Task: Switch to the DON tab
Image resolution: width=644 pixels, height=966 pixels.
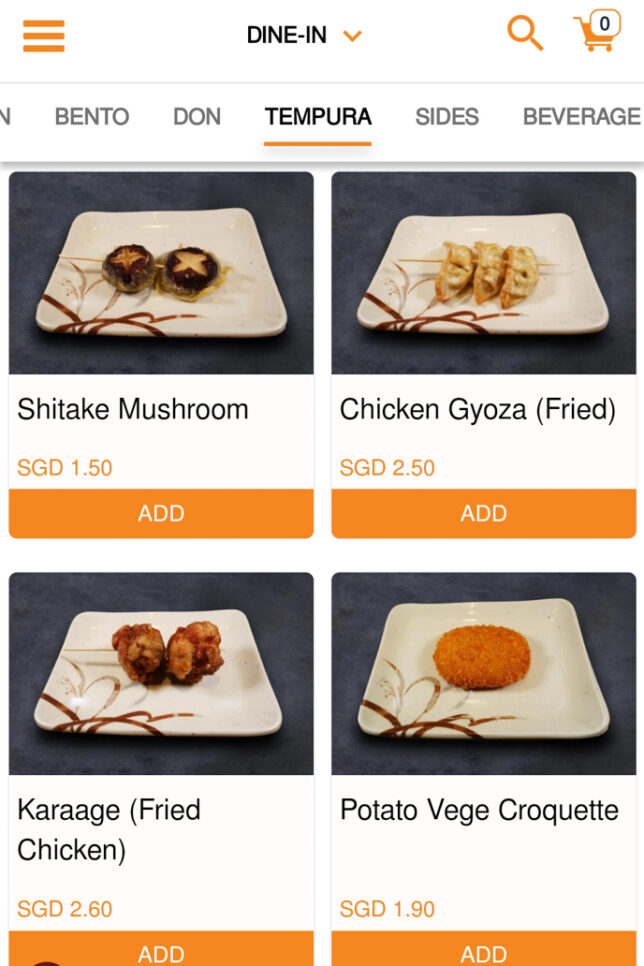Action: (x=197, y=117)
